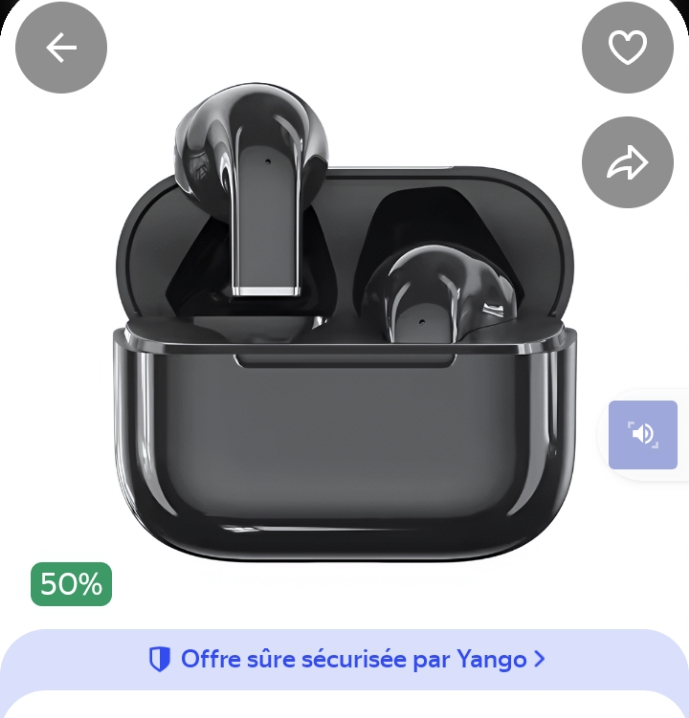Screen dimensions: 689x718
Task: Share this product listing
Action: pyautogui.click(x=628, y=162)
